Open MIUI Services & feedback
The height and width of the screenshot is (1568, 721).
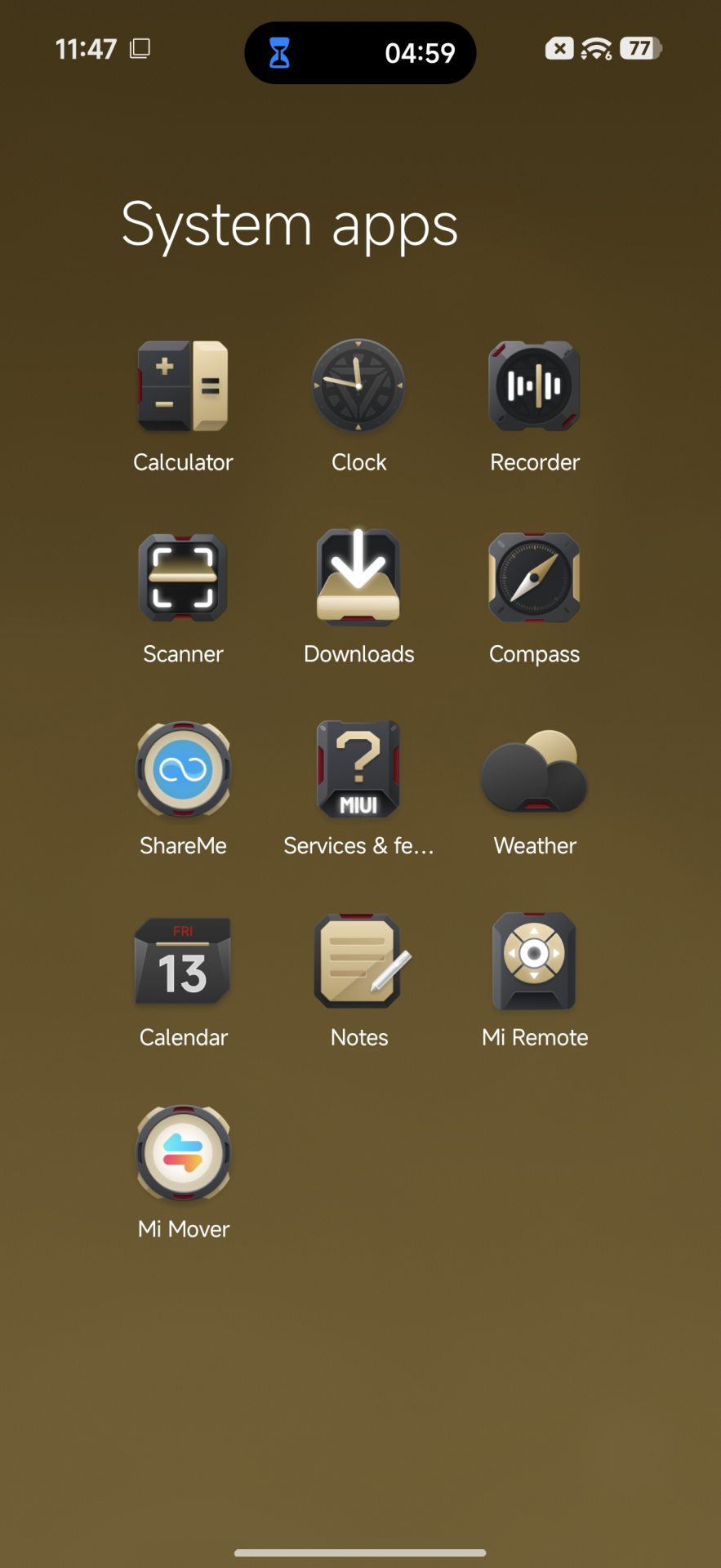(x=358, y=770)
